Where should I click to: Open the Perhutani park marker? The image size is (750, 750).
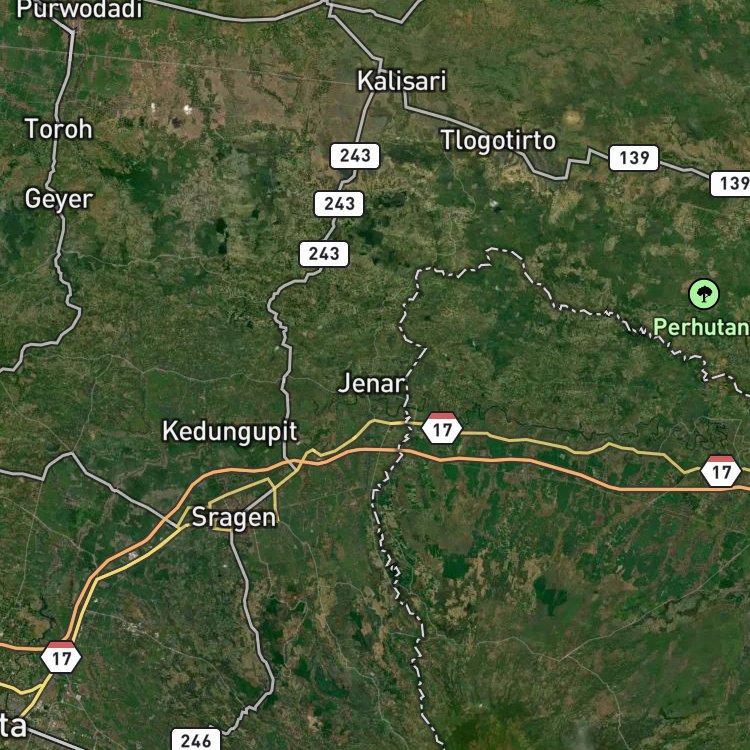coord(704,294)
